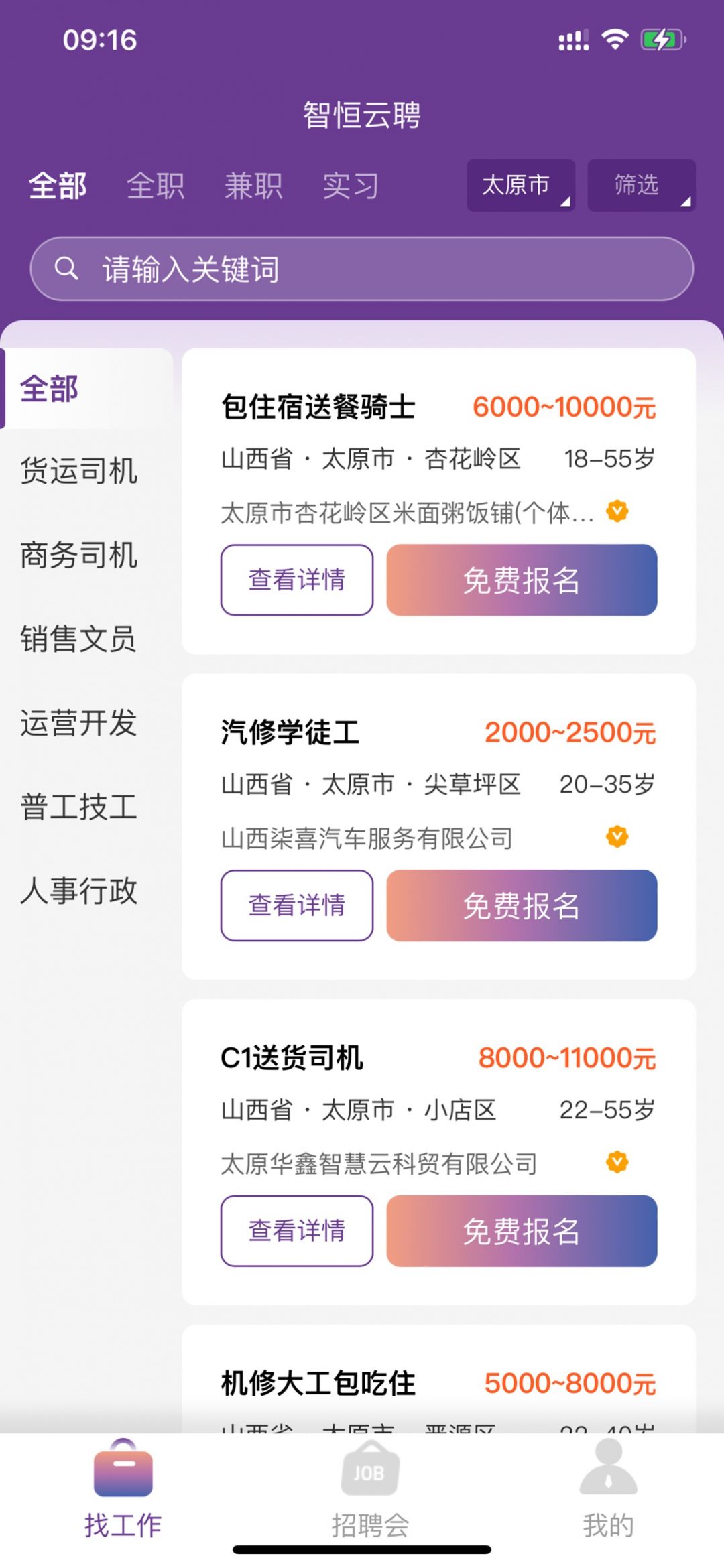
Task: Select the 实习 tab
Action: pyautogui.click(x=351, y=186)
